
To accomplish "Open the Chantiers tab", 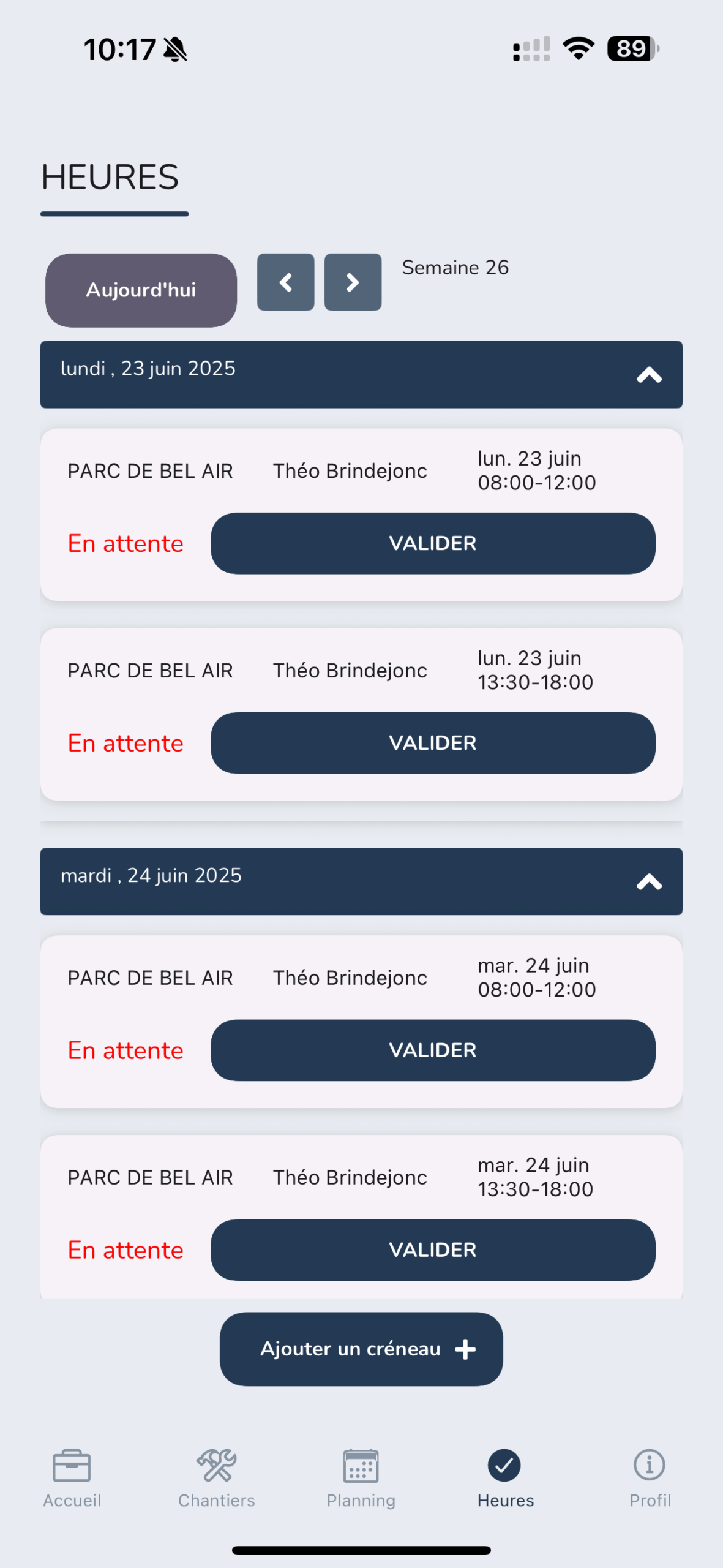I will point(217,1479).
